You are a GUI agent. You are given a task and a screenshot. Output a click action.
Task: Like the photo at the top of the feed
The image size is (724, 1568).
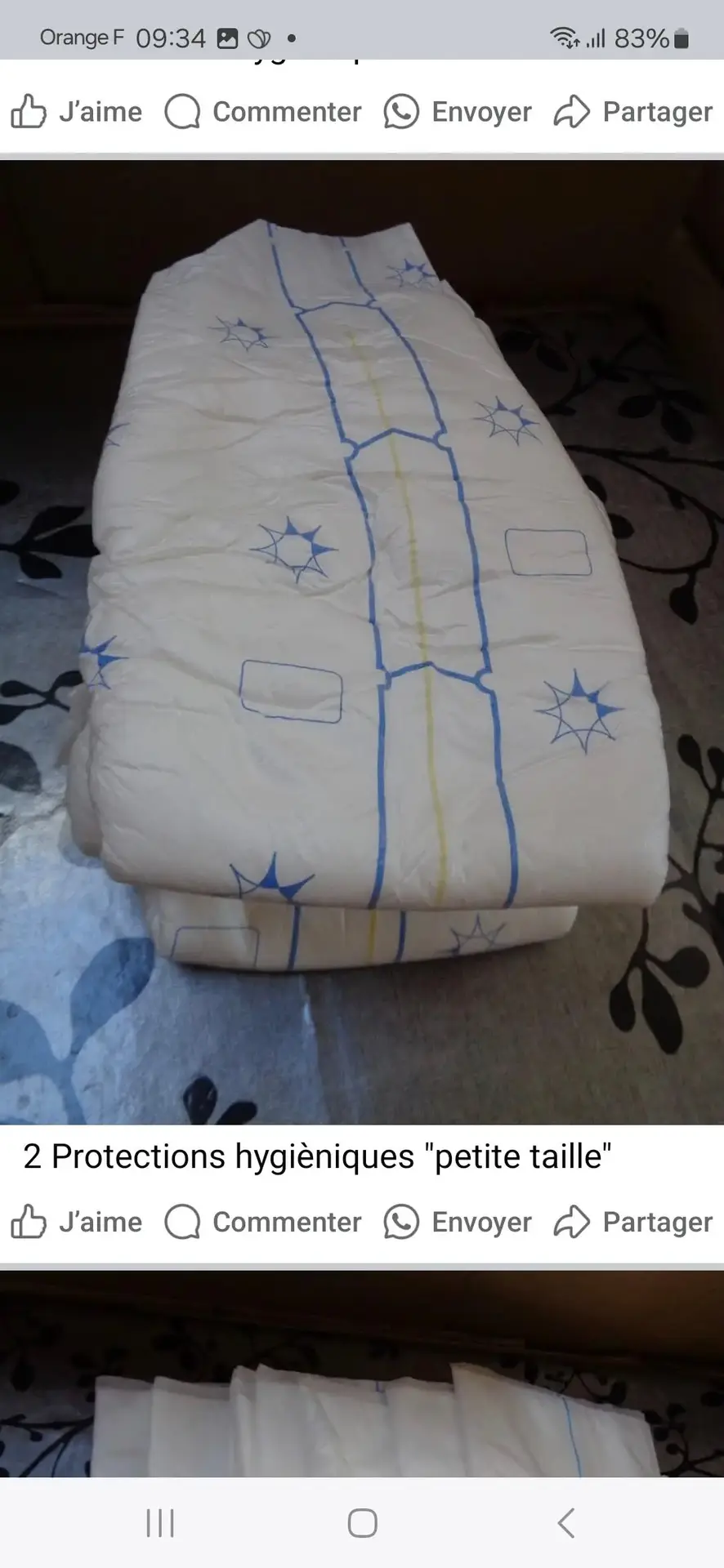[76, 112]
